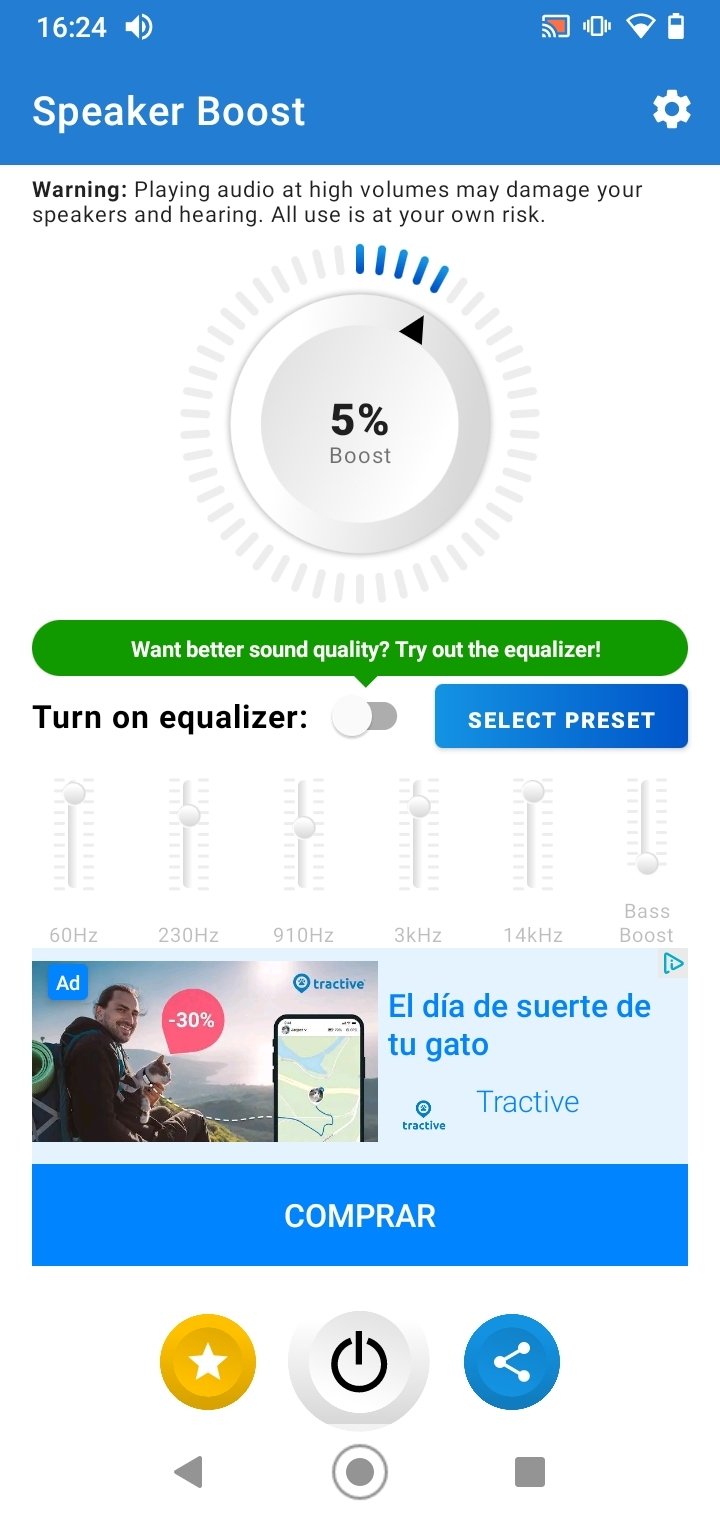Tap the 60Hz equalizer slider

73,835
